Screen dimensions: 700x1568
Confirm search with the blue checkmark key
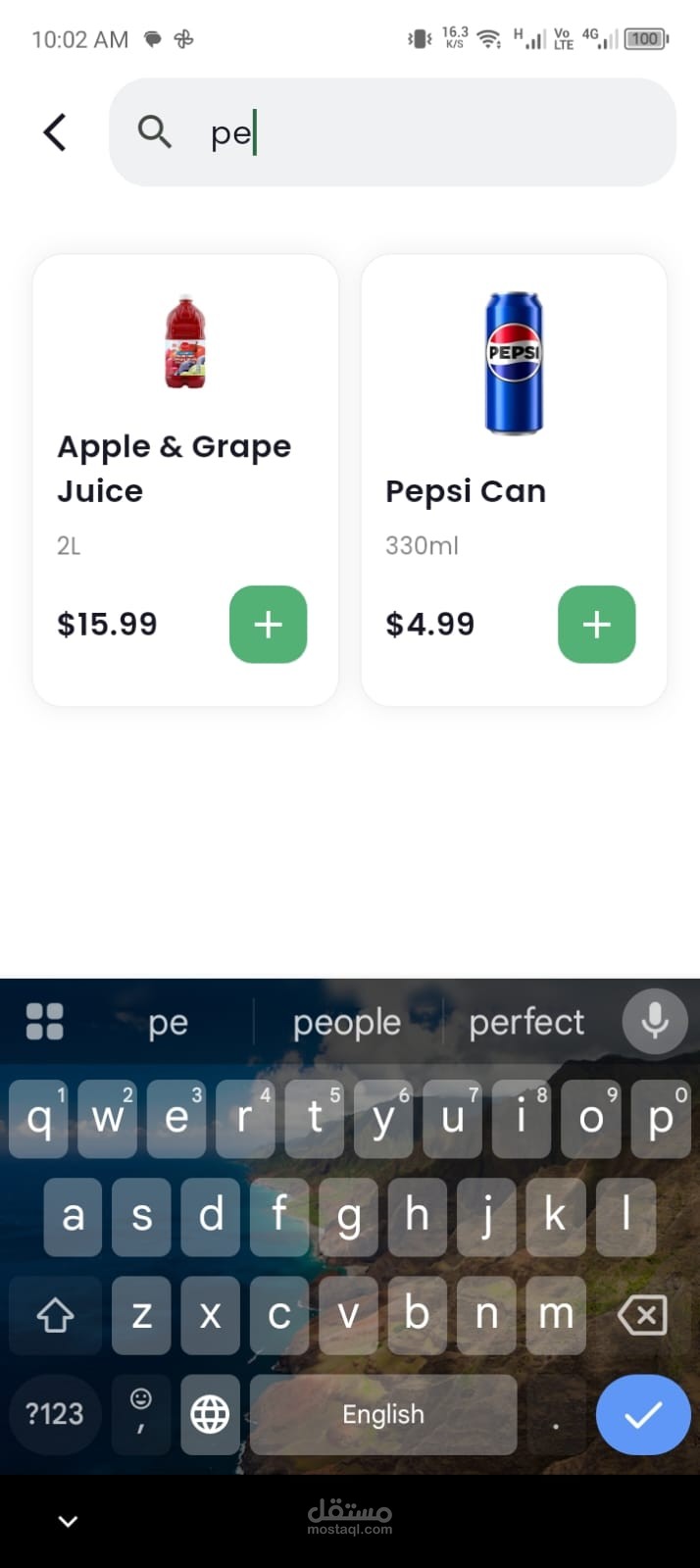pos(642,1414)
